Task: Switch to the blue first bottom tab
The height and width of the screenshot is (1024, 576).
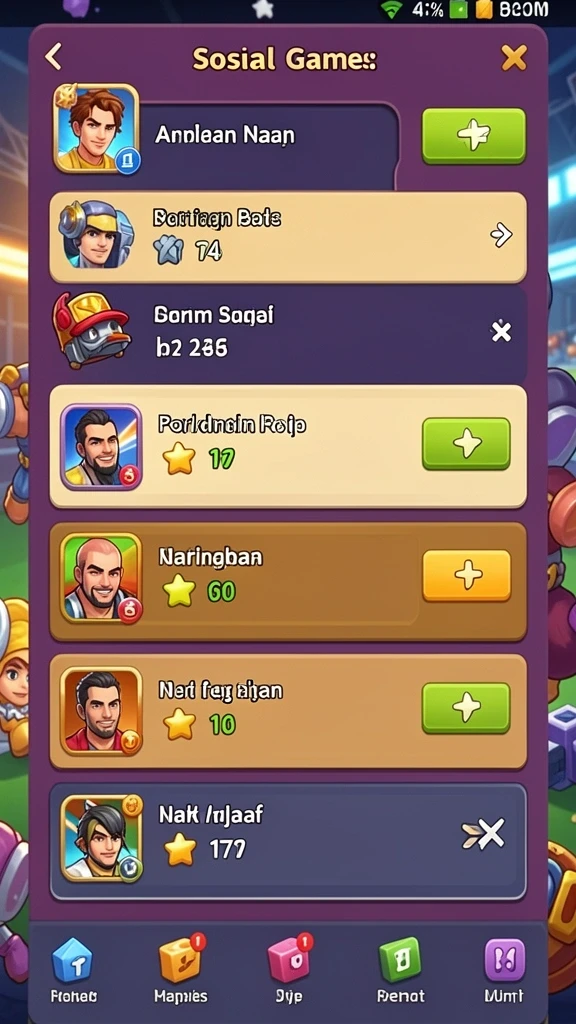Action: click(x=73, y=970)
